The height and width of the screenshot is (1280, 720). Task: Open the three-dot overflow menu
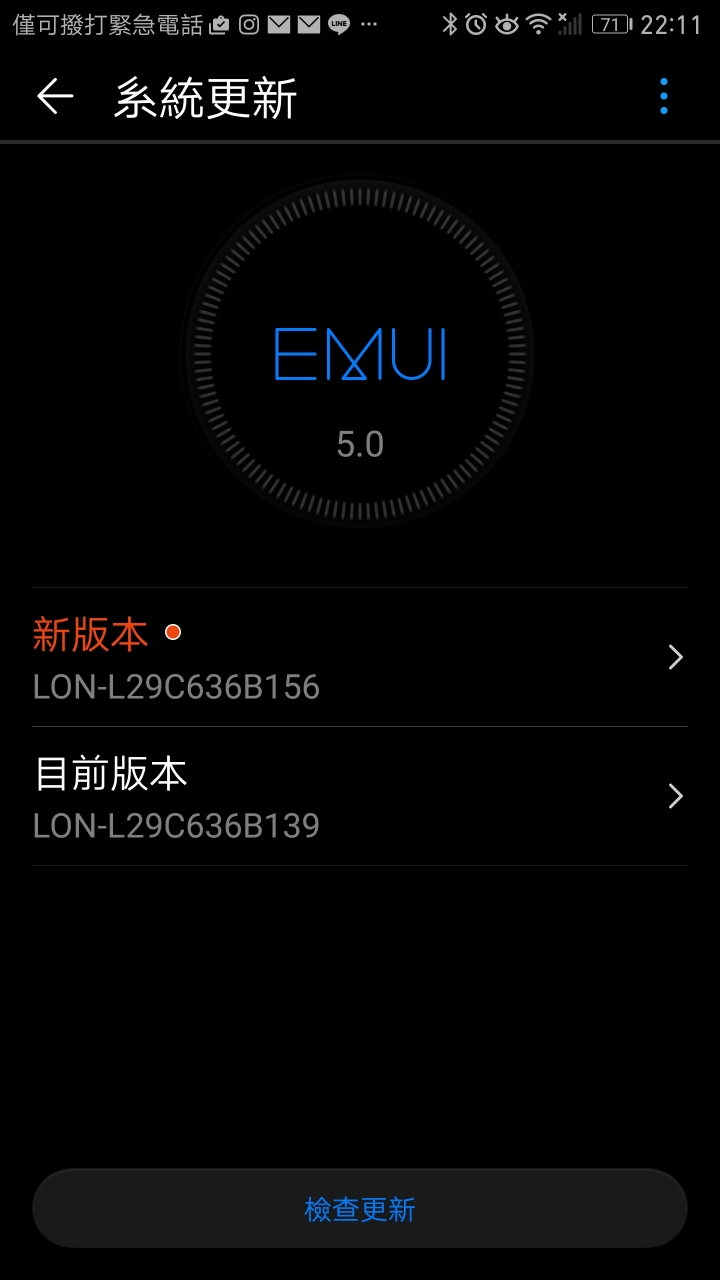pyautogui.click(x=664, y=97)
